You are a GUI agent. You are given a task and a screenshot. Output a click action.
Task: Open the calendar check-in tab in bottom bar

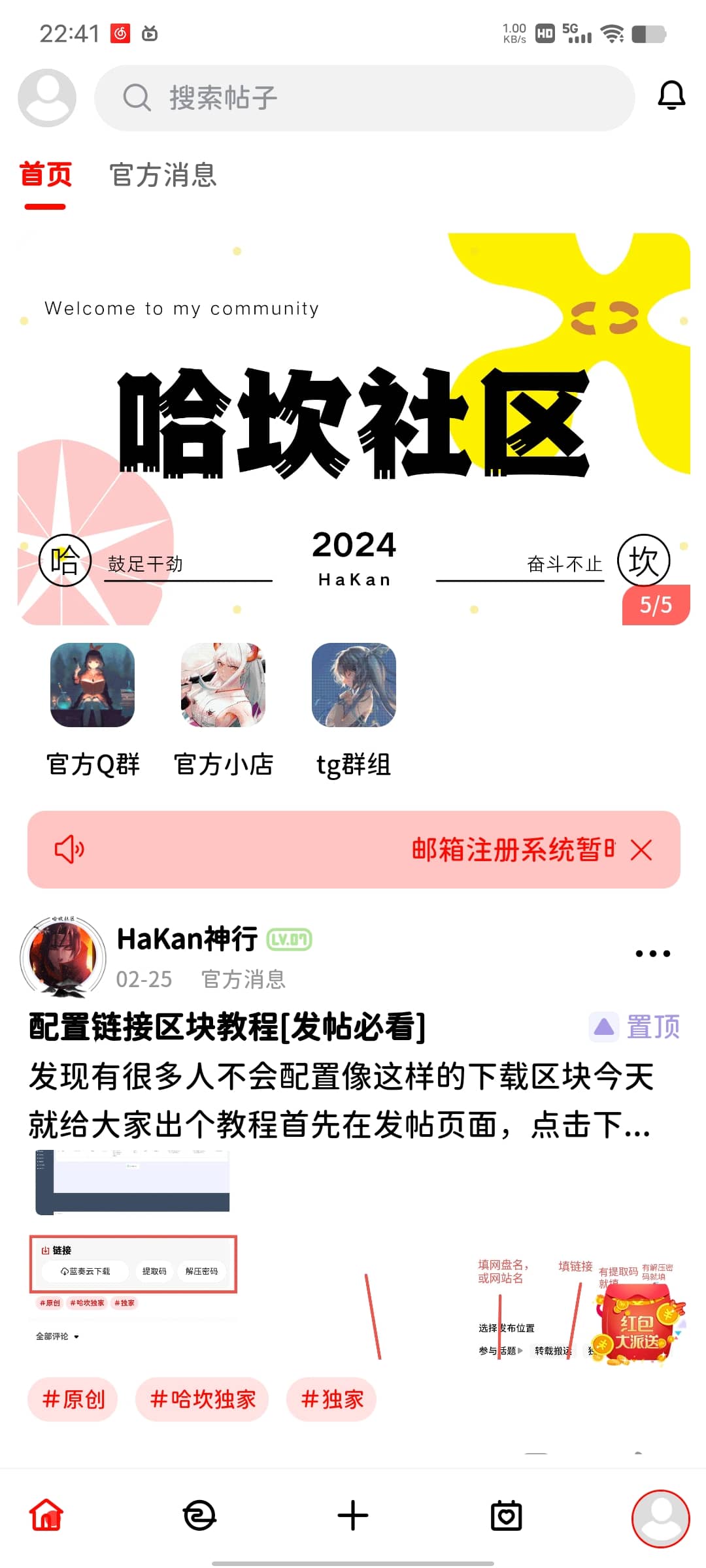coord(507,1516)
